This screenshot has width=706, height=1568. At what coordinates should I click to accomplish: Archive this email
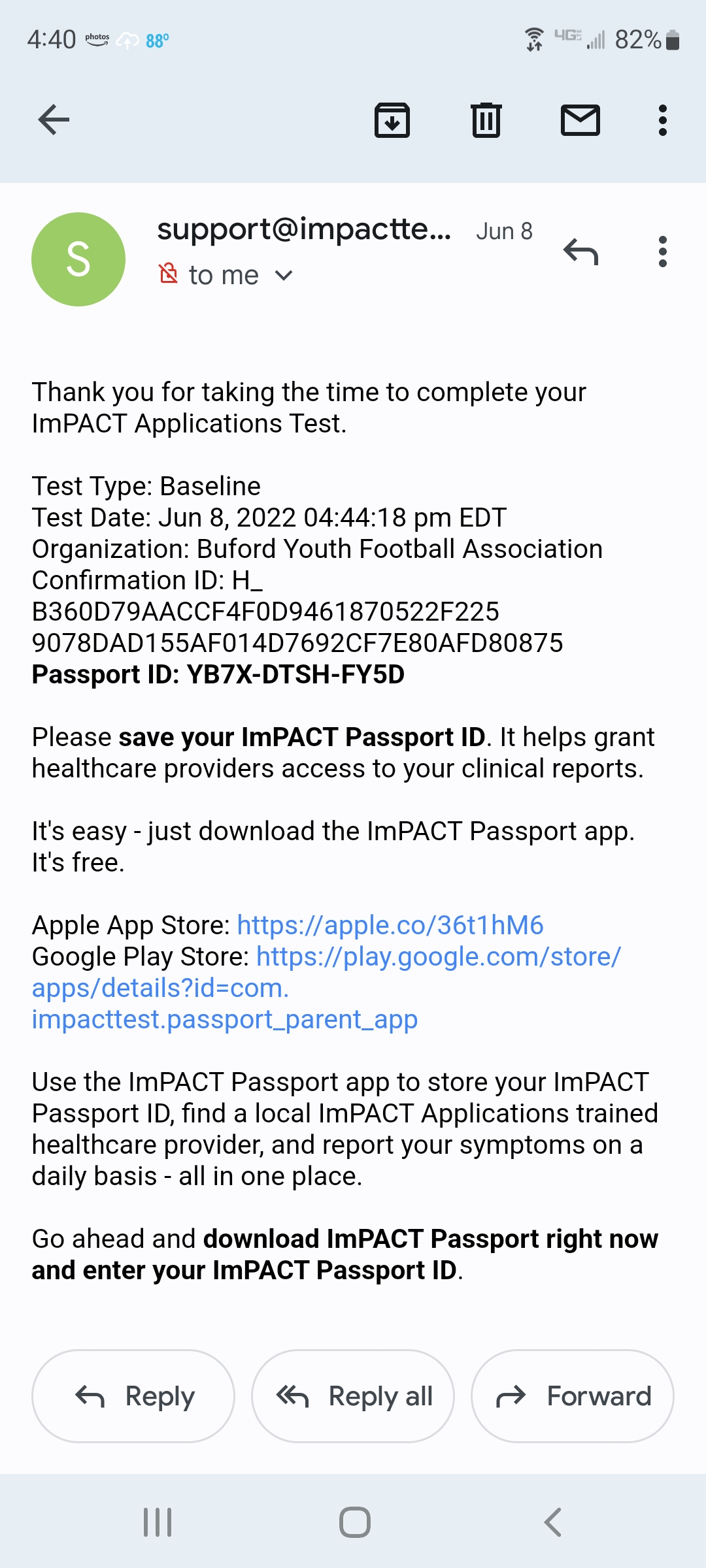point(392,120)
